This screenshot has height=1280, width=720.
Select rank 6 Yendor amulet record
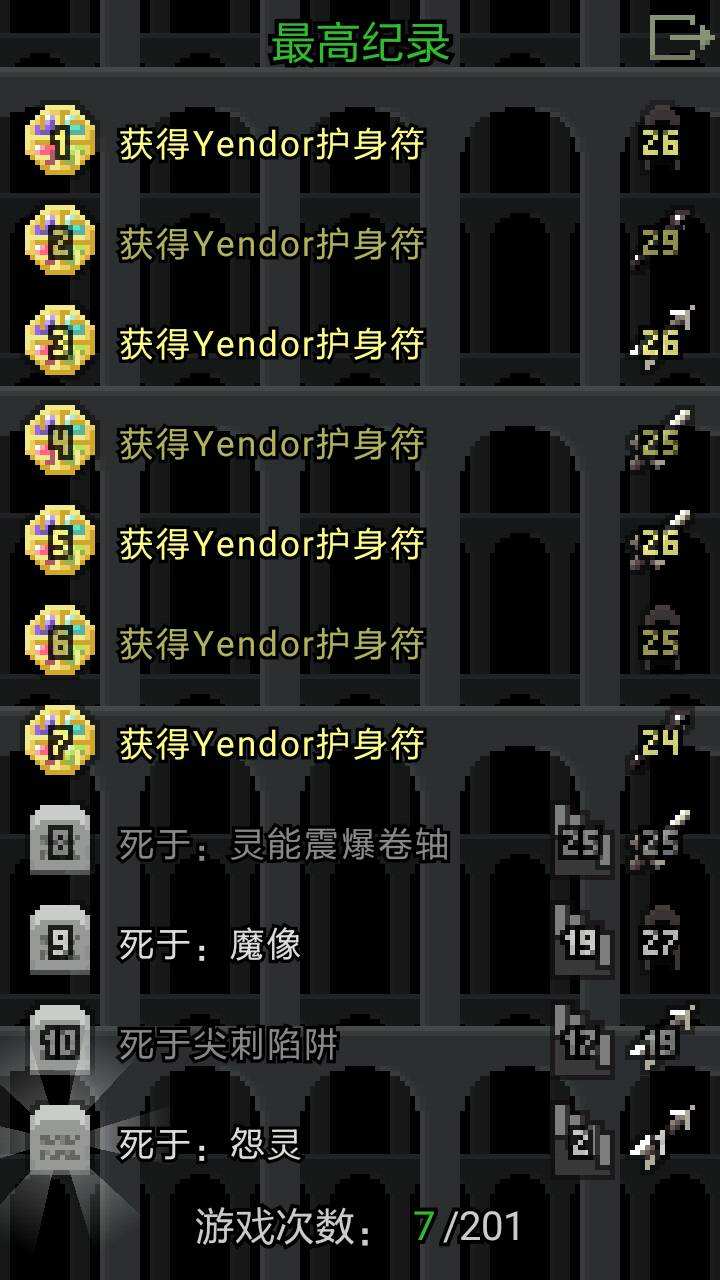click(272, 644)
